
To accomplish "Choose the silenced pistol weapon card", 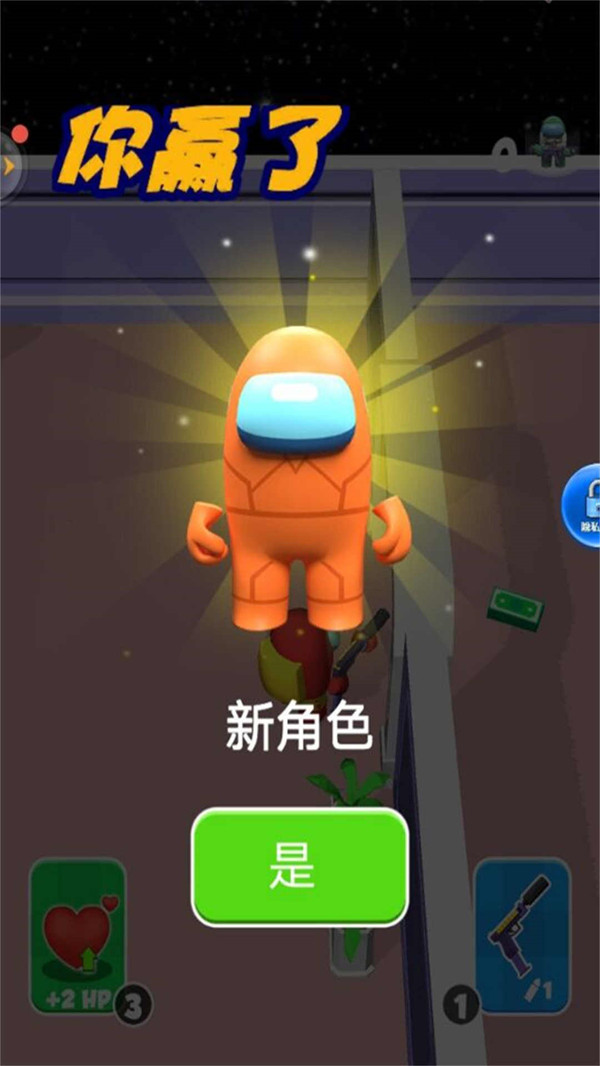I will 521,935.
